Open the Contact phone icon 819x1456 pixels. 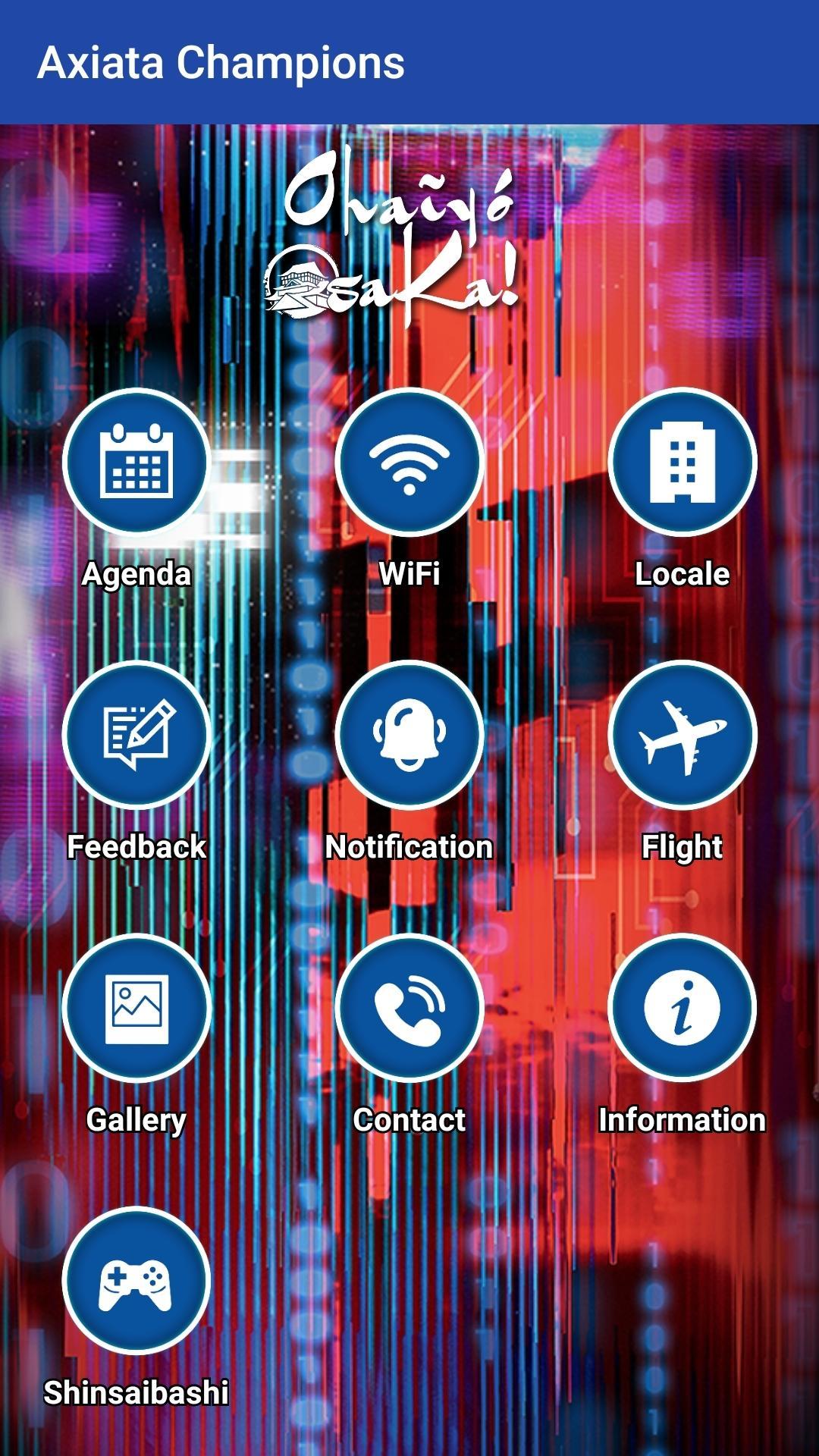409,1008
